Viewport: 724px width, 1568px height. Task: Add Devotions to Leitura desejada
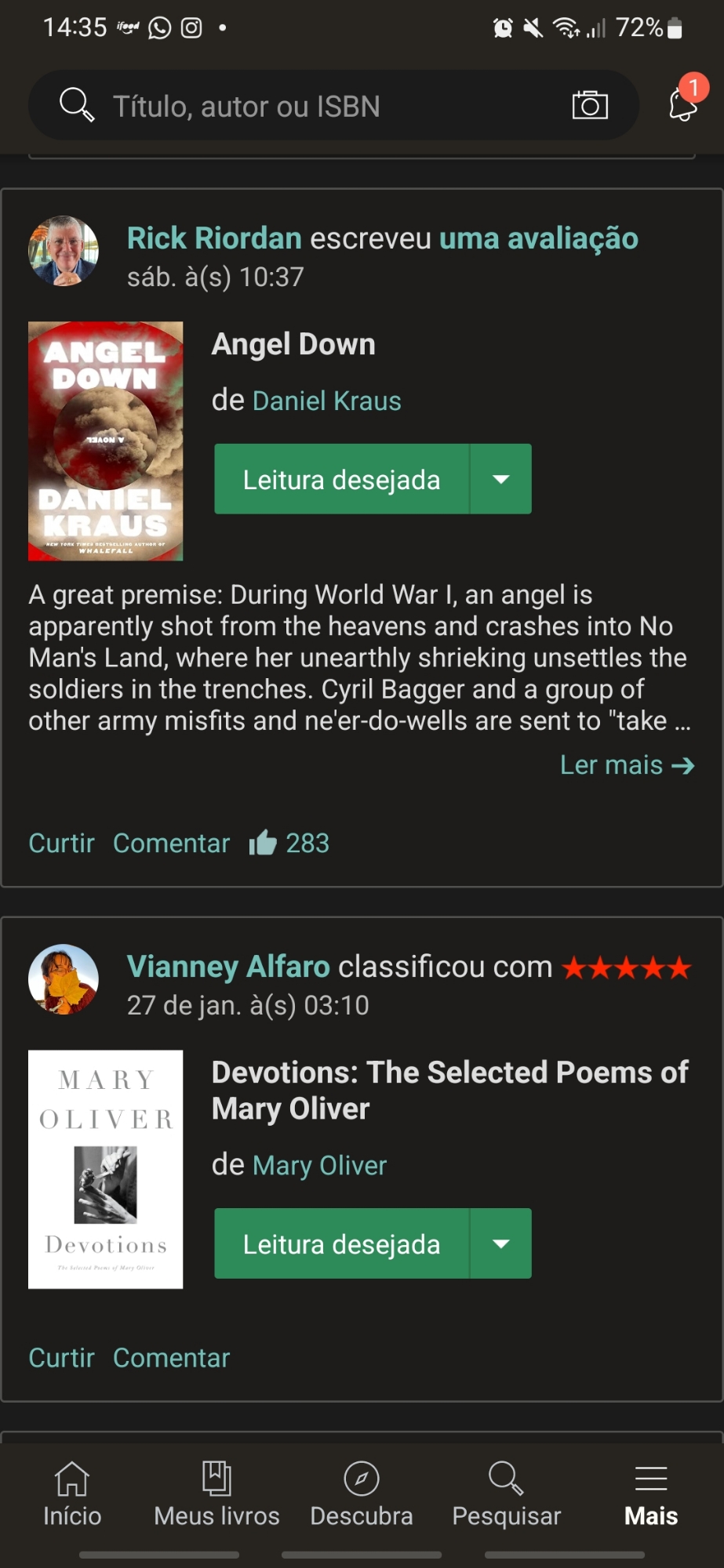click(x=341, y=1243)
